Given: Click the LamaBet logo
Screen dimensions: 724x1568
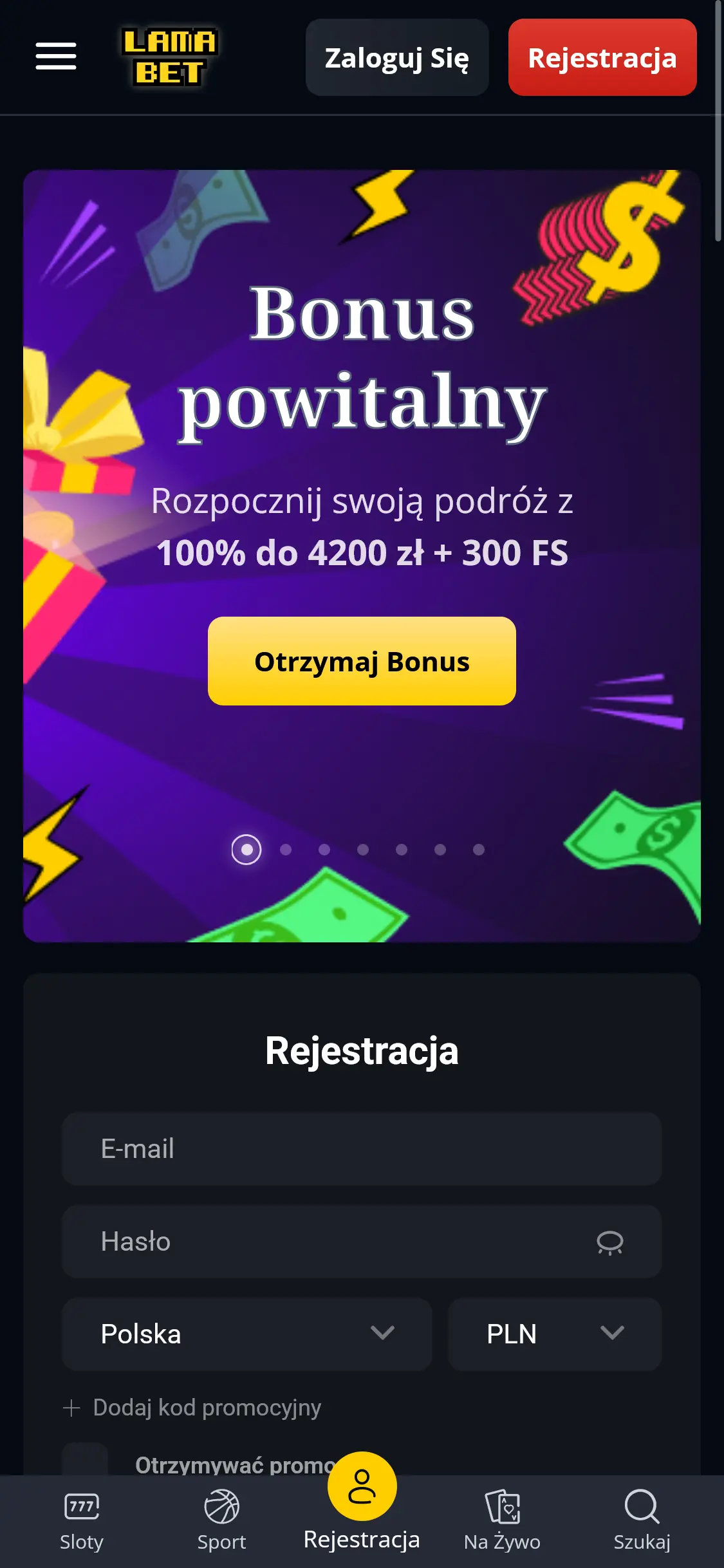Looking at the screenshot, I should pos(169,58).
